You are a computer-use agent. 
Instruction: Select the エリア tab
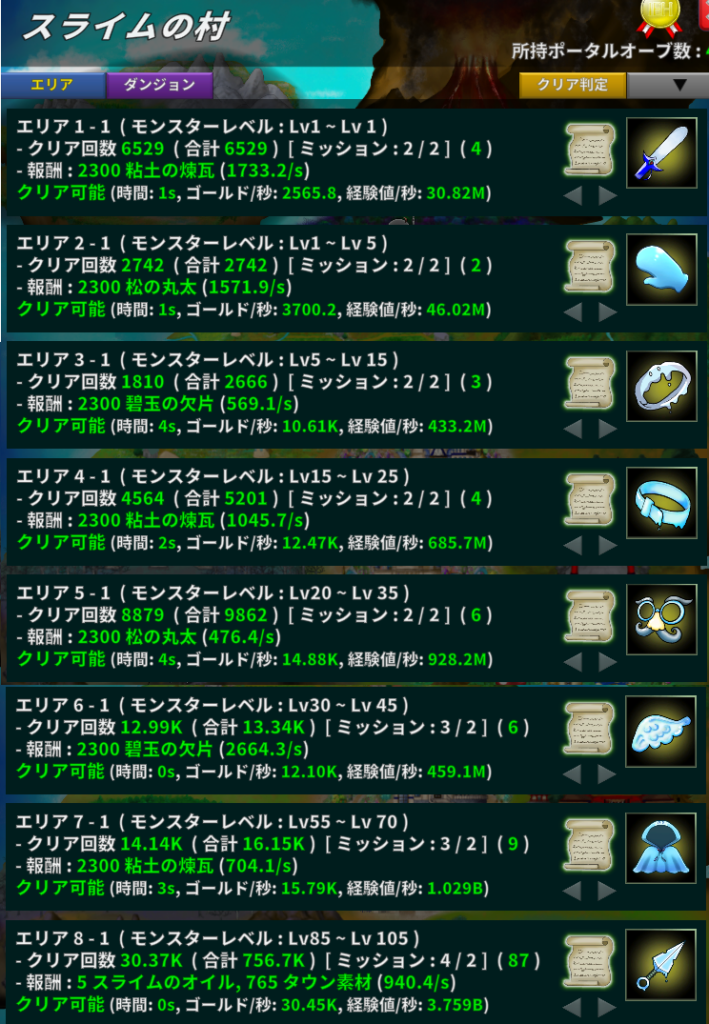tap(52, 85)
